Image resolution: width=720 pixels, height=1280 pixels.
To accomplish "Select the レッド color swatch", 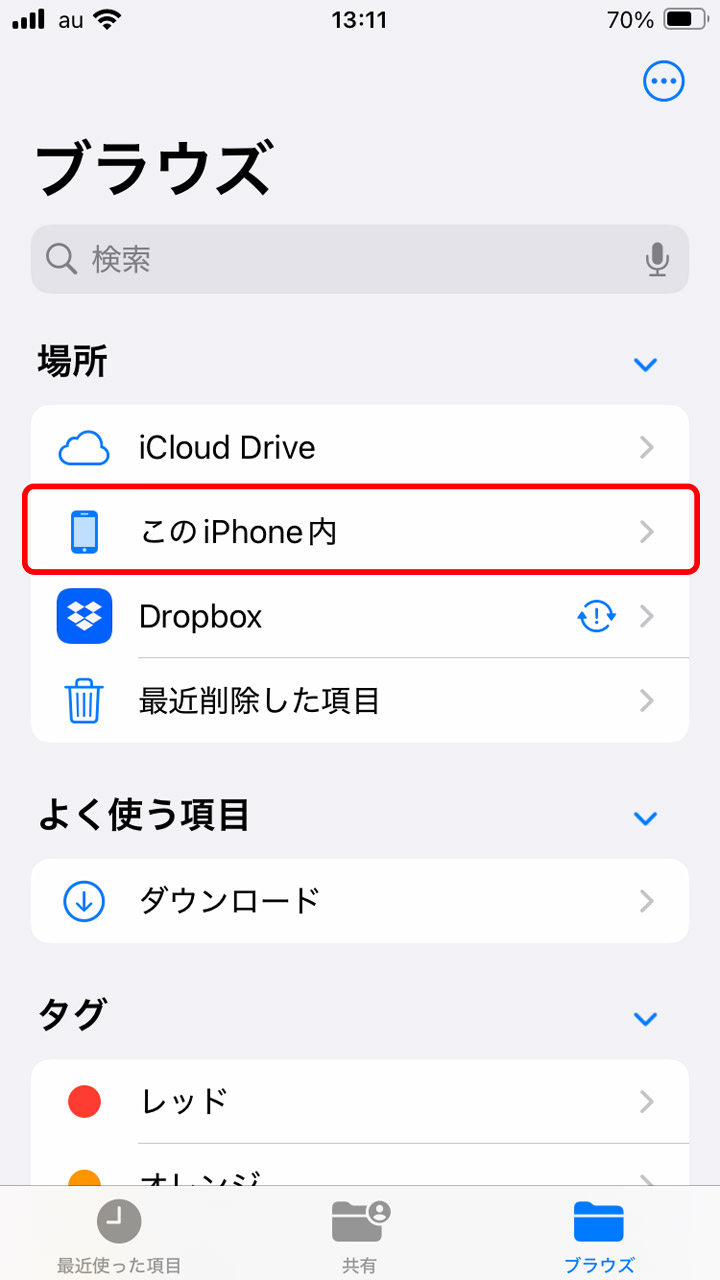I will 84,1101.
